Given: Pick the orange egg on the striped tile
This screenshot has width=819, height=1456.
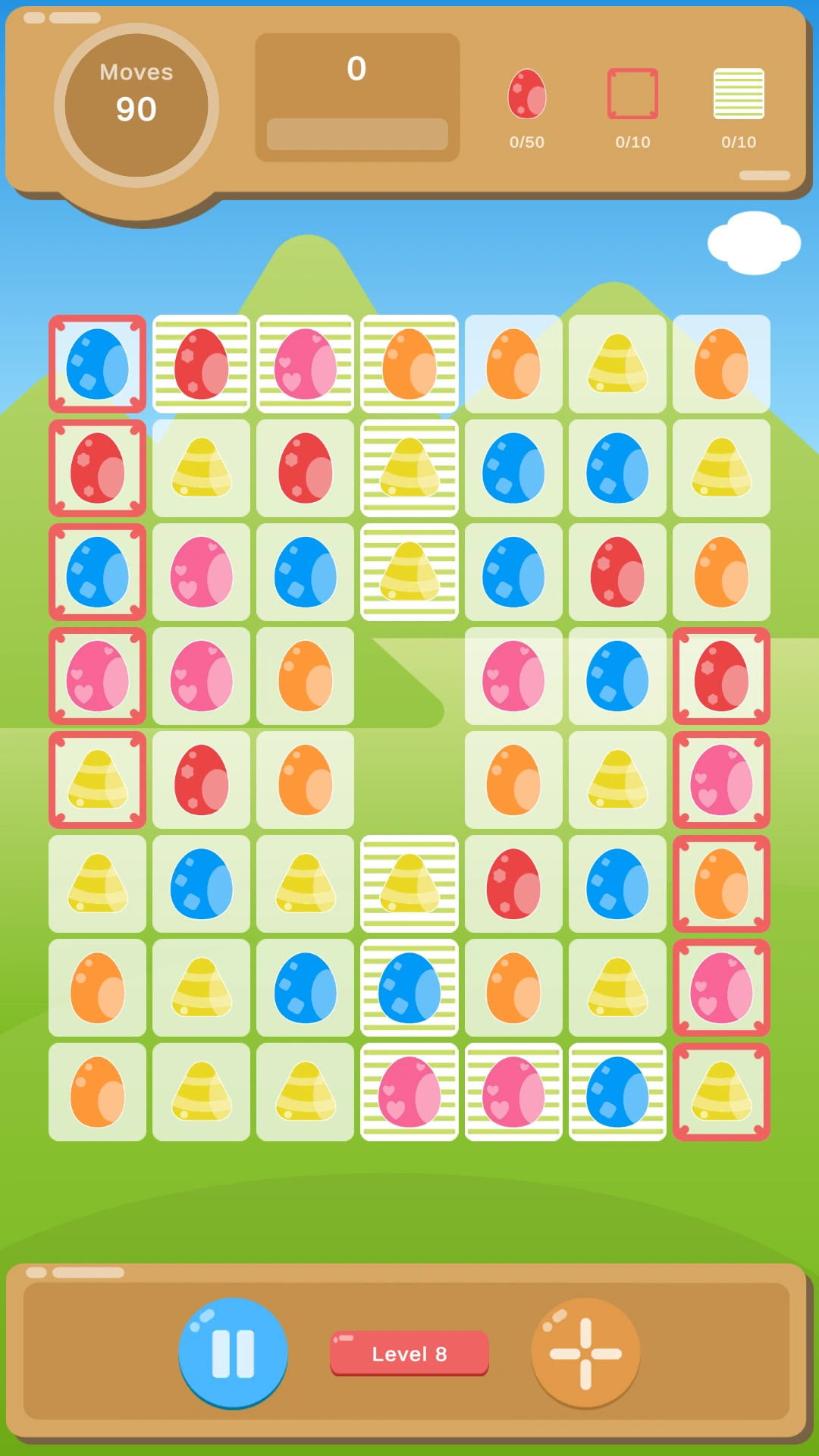Looking at the screenshot, I should pyautogui.click(x=409, y=364).
